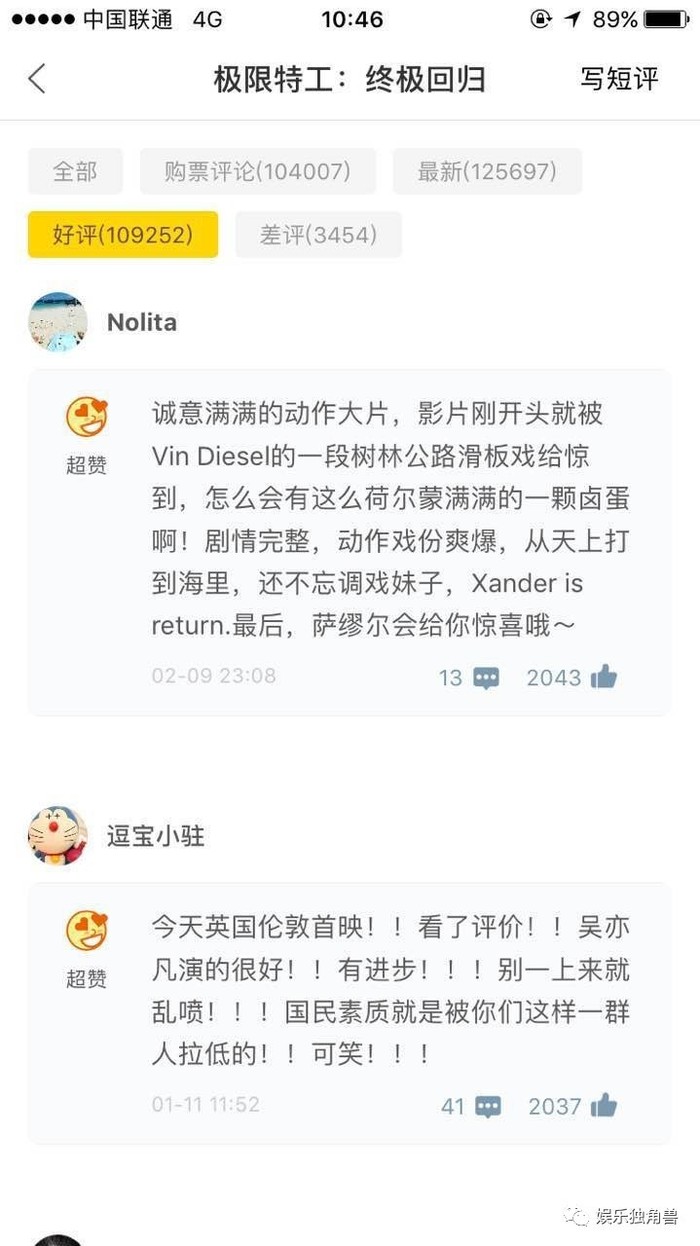Switch to 差评(3454) reviews
Image resolution: width=700 pixels, height=1246 pixels.
pyautogui.click(x=318, y=235)
